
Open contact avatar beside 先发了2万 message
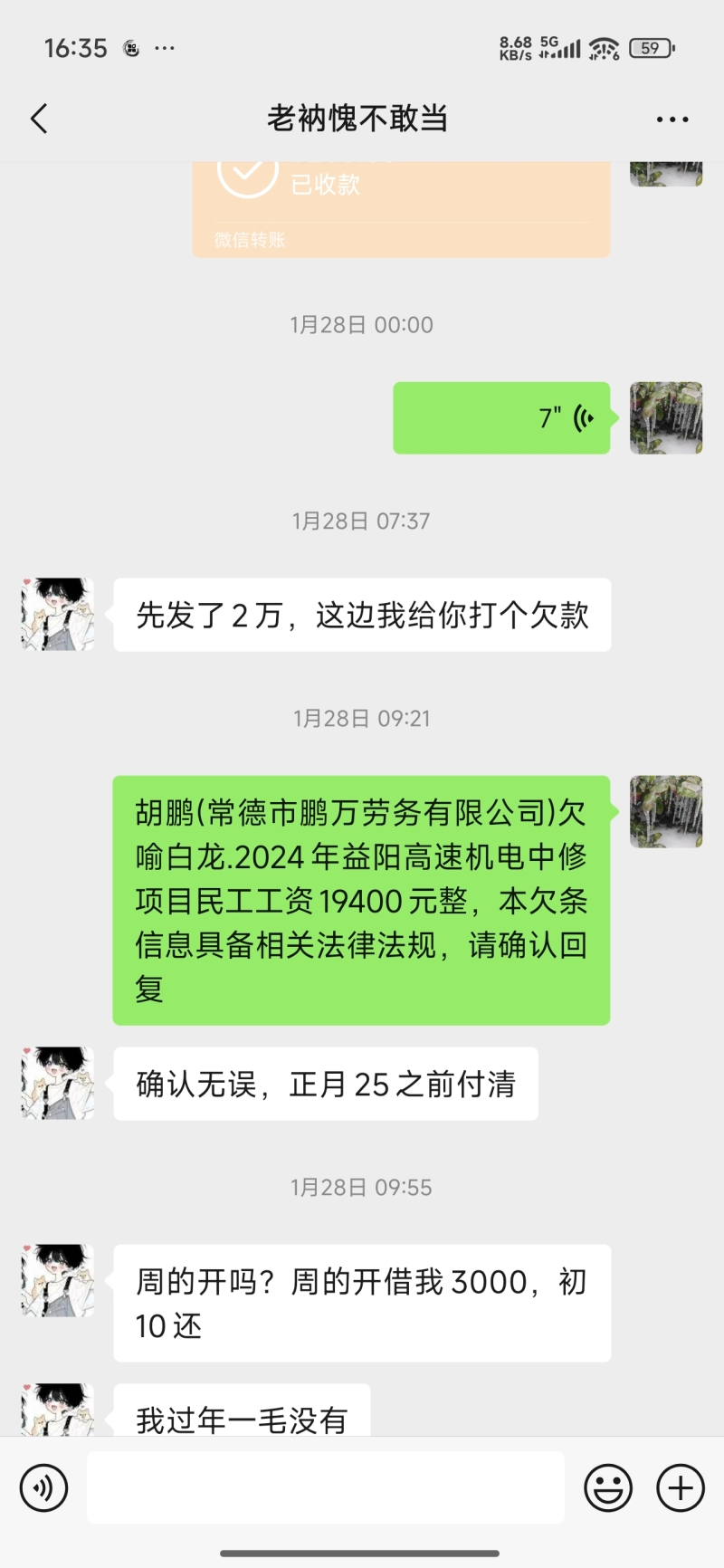58,615
